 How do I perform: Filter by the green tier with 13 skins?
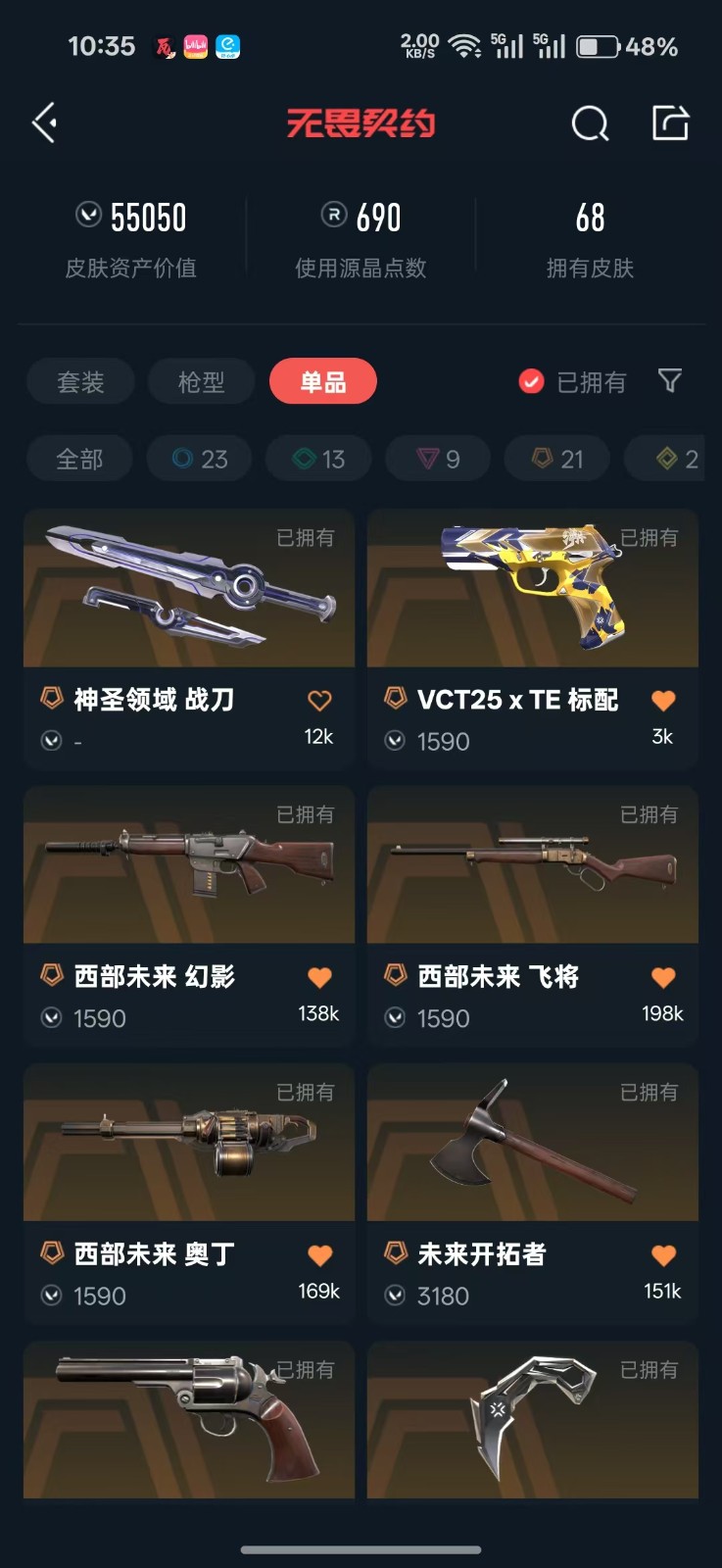319,459
